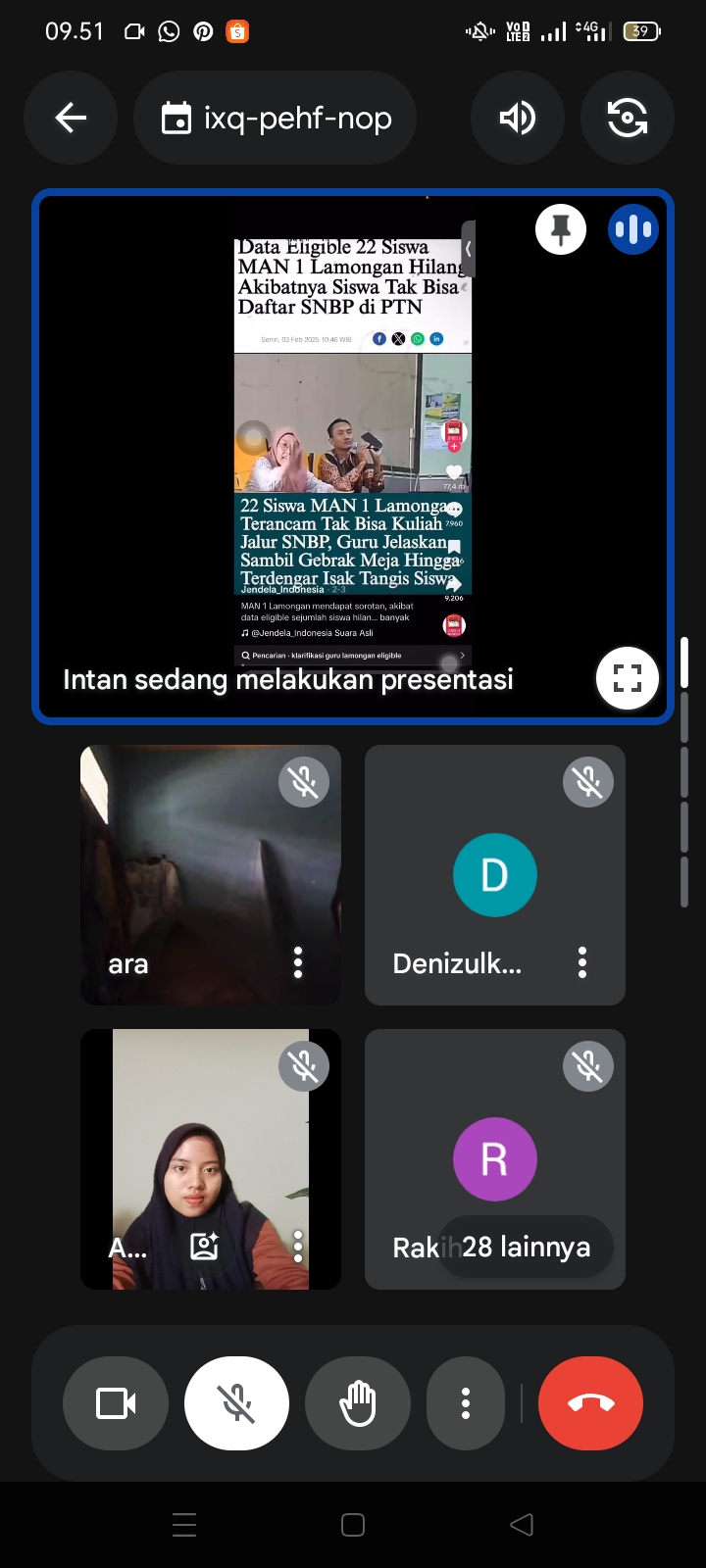This screenshot has width=706, height=1568.
Task: Switch camera using the flip icon
Action: pos(628,119)
